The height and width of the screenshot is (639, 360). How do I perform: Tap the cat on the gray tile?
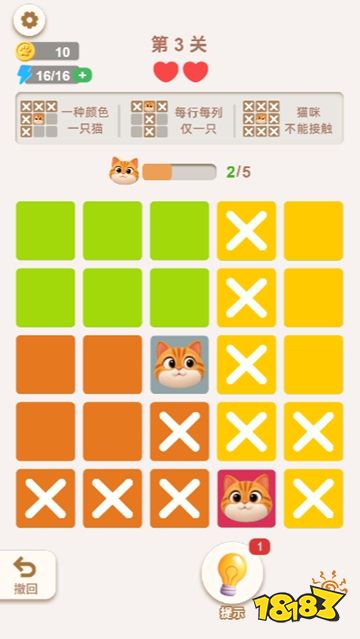(180, 364)
